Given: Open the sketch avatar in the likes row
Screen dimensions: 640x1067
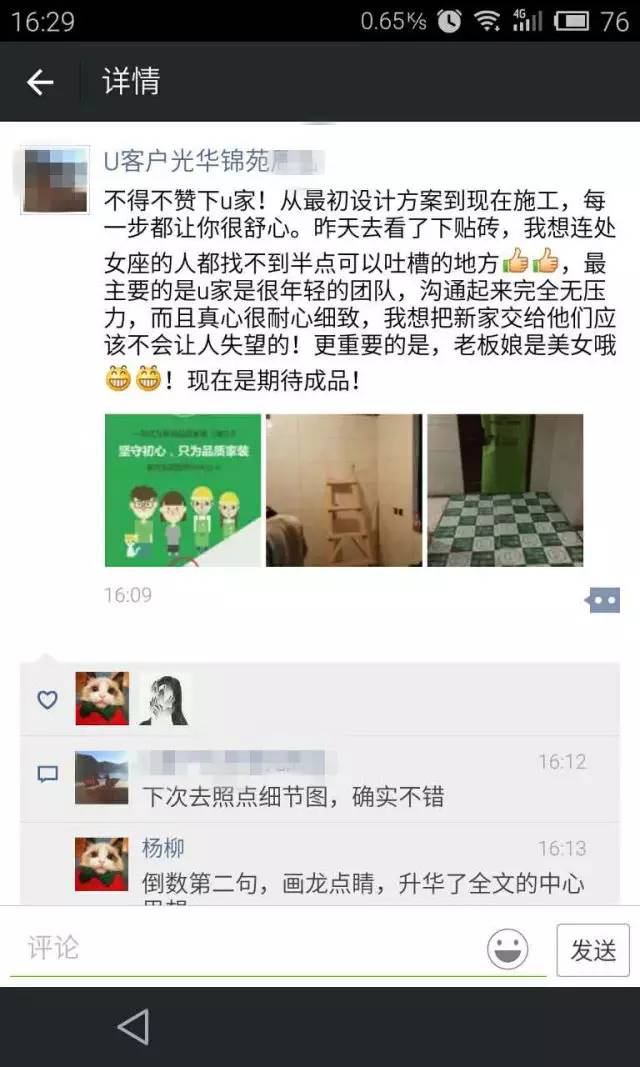Looking at the screenshot, I should pyautogui.click(x=165, y=698).
